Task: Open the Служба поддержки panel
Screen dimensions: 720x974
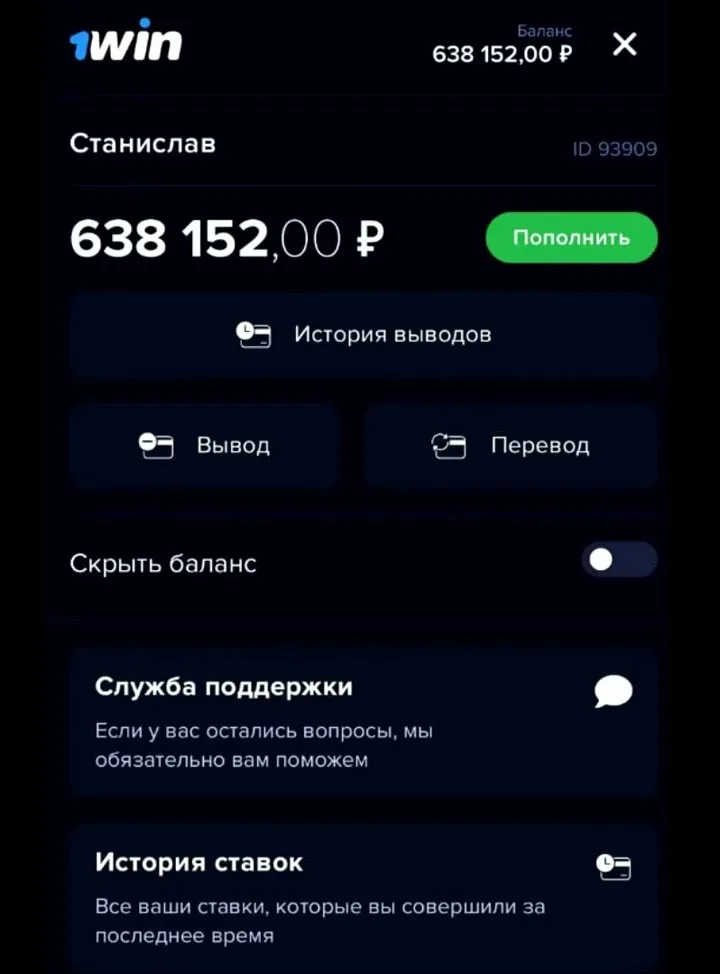Action: point(364,720)
